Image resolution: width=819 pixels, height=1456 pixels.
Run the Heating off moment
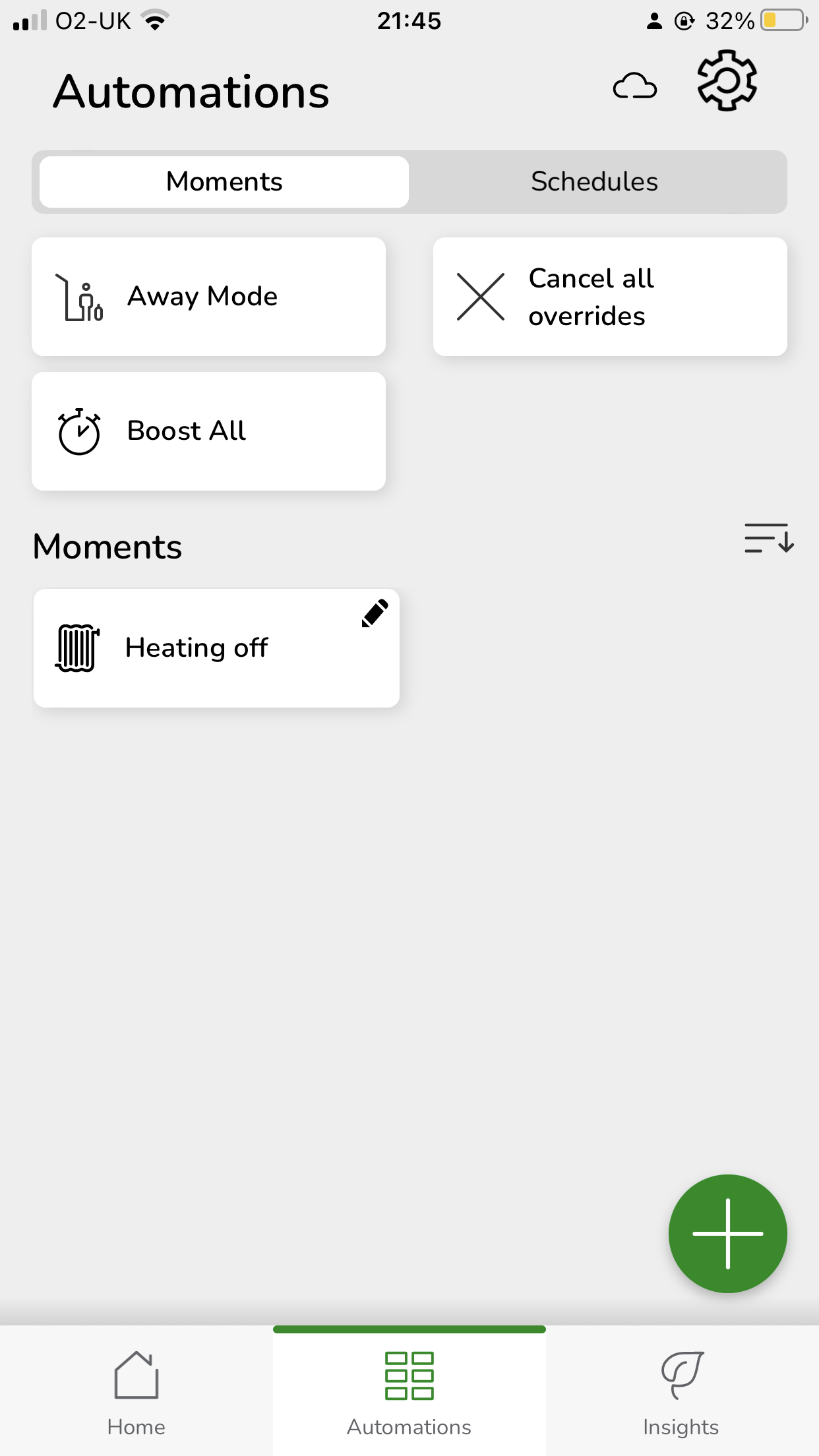point(198,649)
